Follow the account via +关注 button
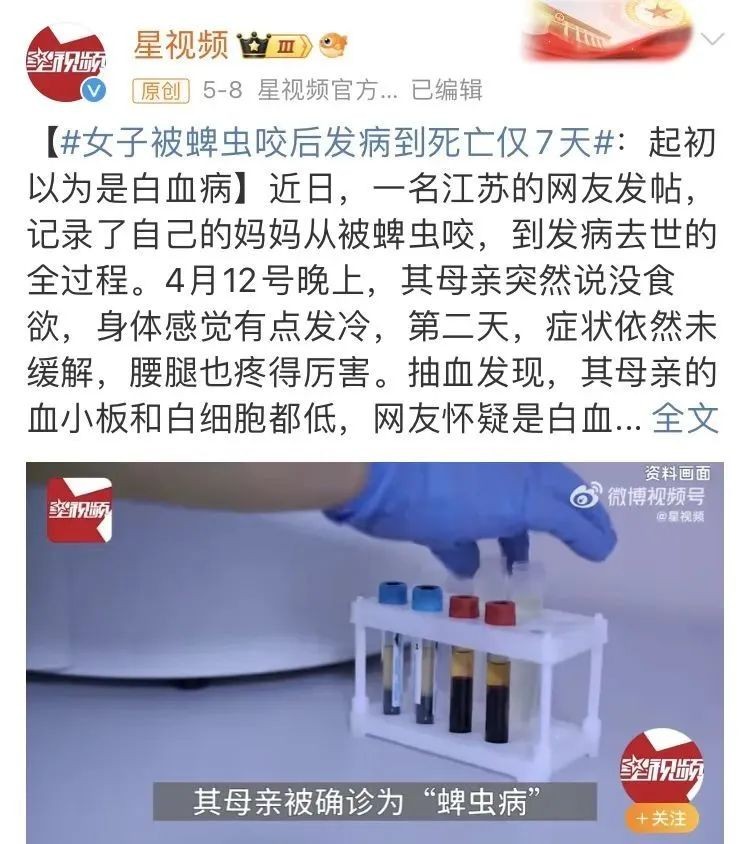 (661, 818)
